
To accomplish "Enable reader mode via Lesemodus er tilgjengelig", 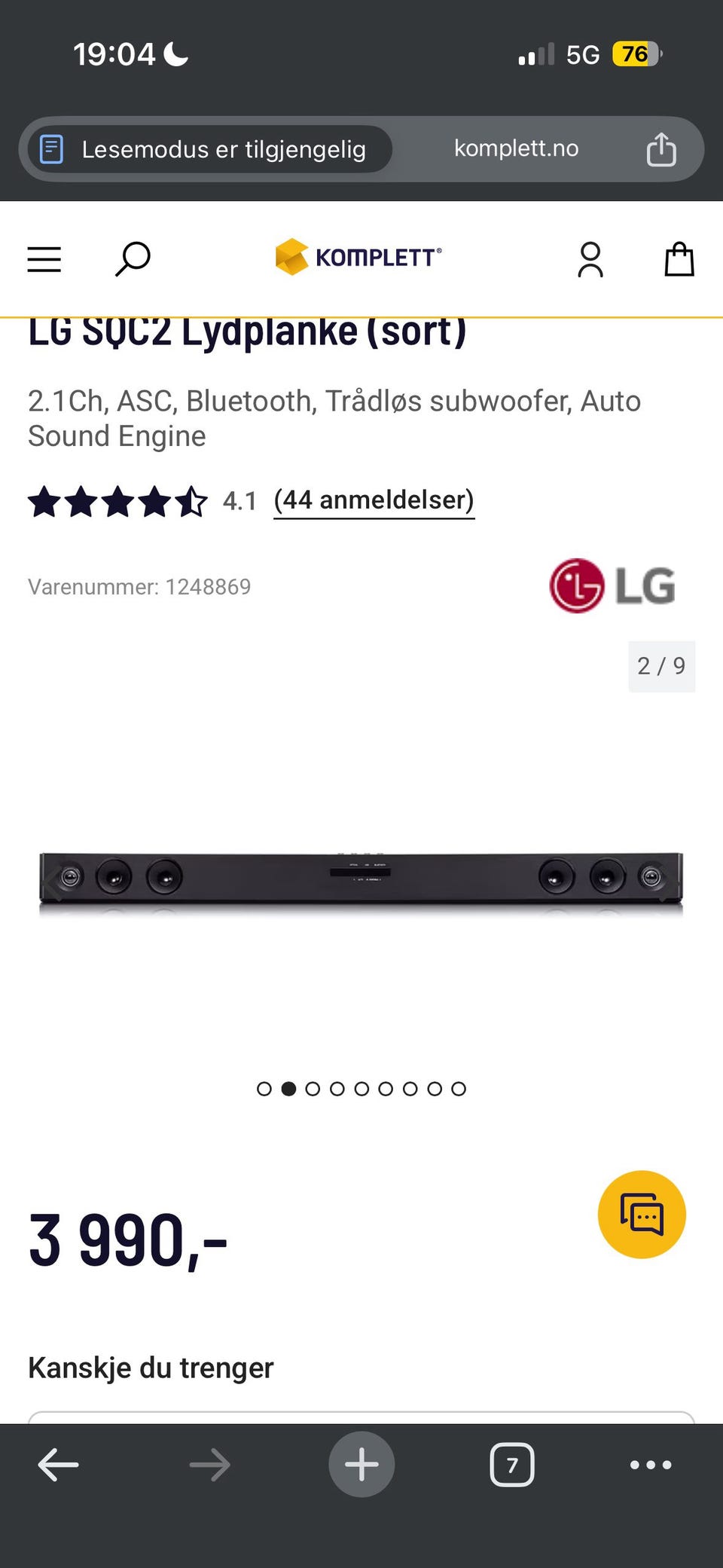I will click(209, 149).
